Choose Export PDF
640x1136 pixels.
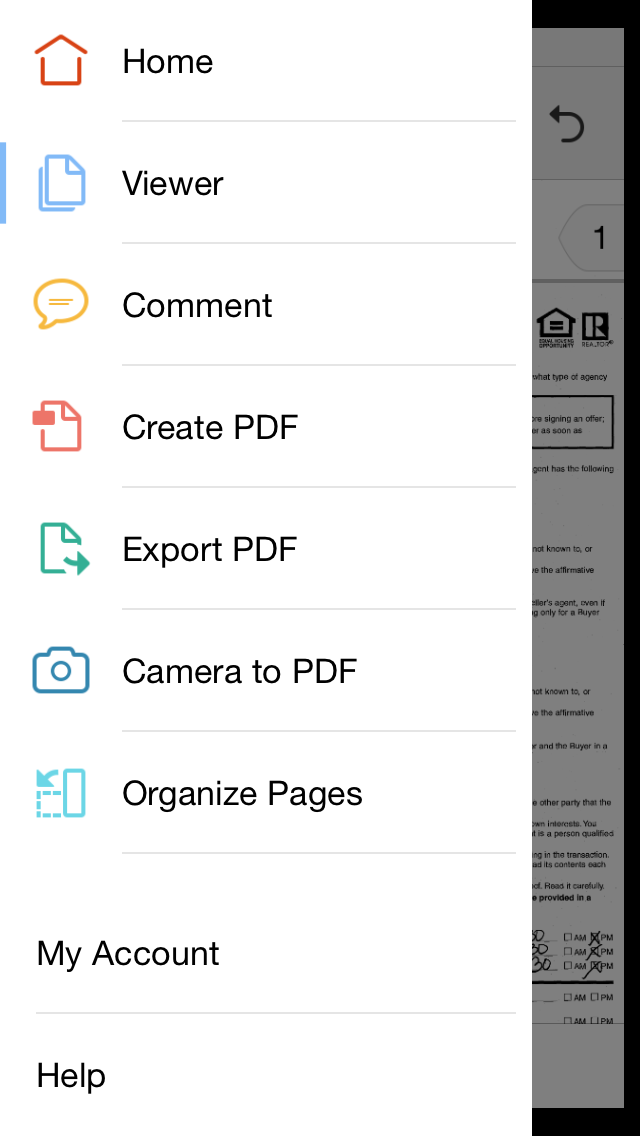click(x=265, y=548)
